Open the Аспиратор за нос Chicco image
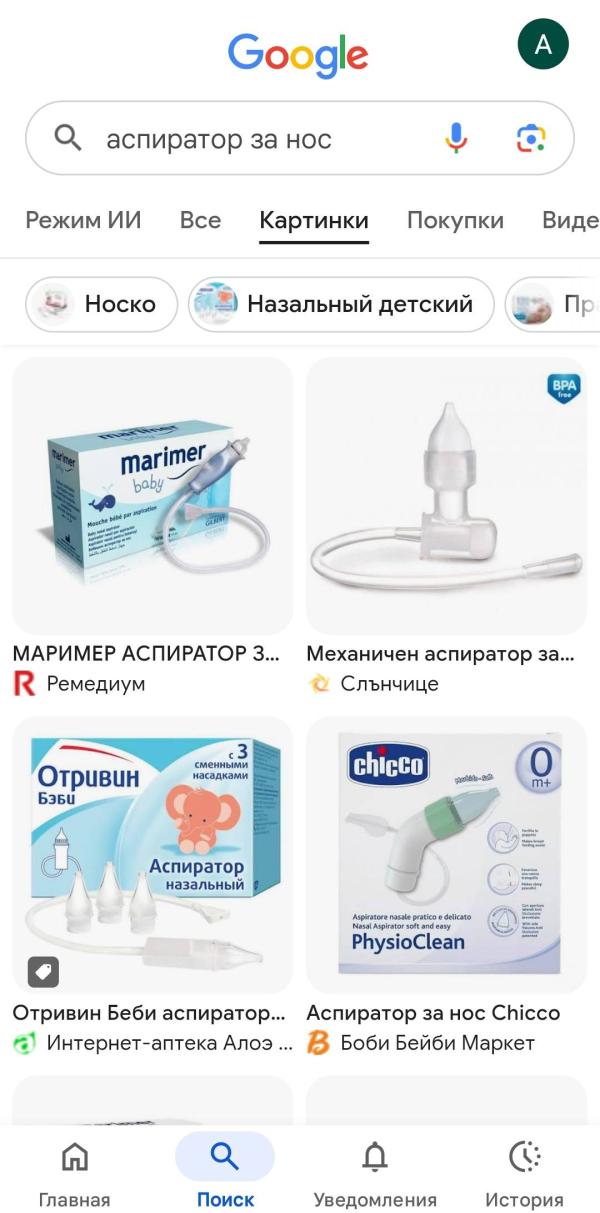600x1213 pixels. [x=446, y=854]
